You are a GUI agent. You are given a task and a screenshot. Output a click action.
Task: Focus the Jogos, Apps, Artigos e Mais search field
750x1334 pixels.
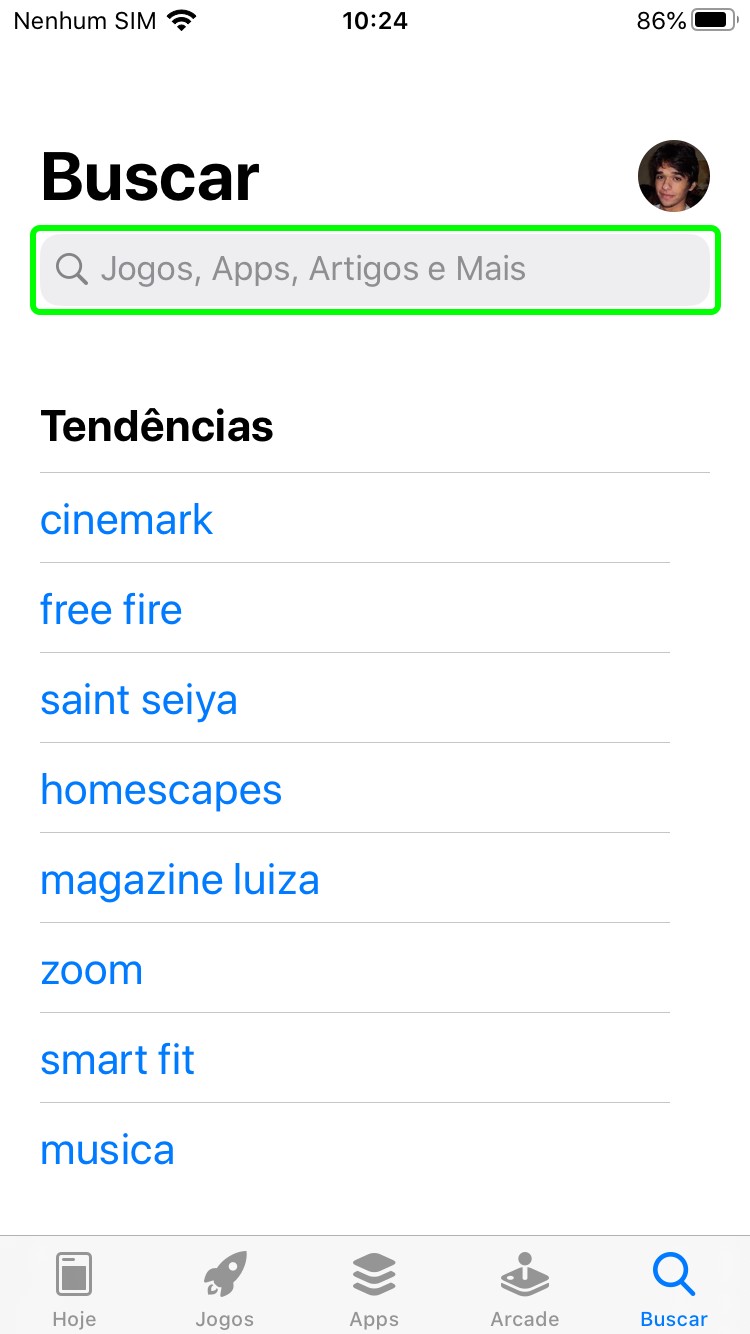click(375, 270)
